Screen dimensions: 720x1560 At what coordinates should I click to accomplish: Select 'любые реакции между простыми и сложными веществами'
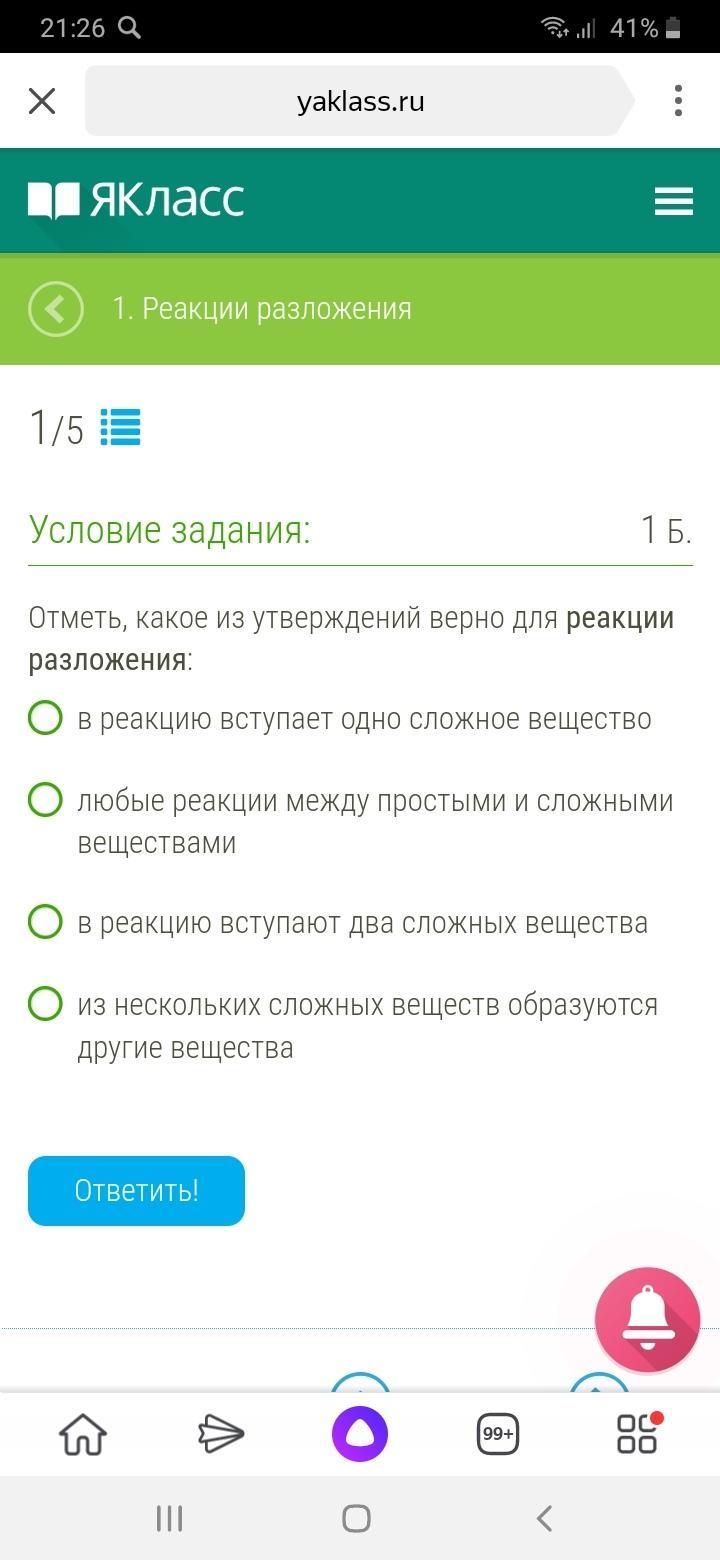(46, 800)
